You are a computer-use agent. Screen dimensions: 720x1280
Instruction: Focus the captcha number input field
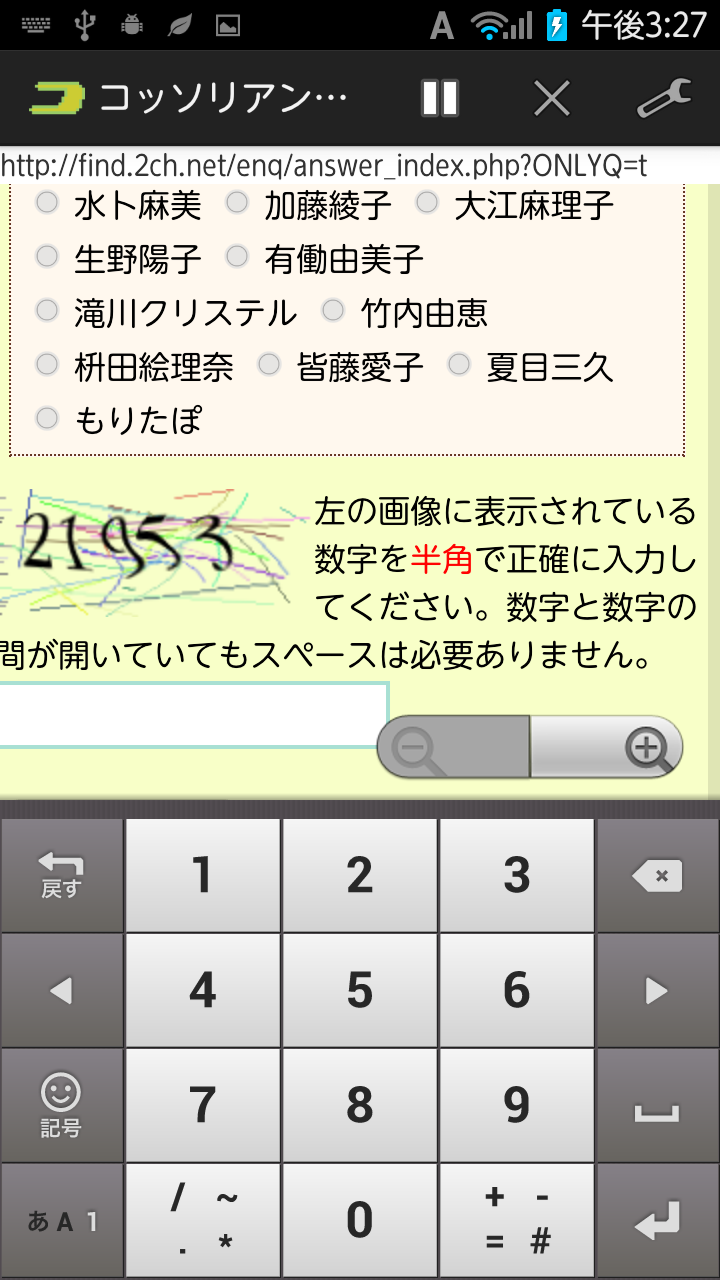point(193,715)
